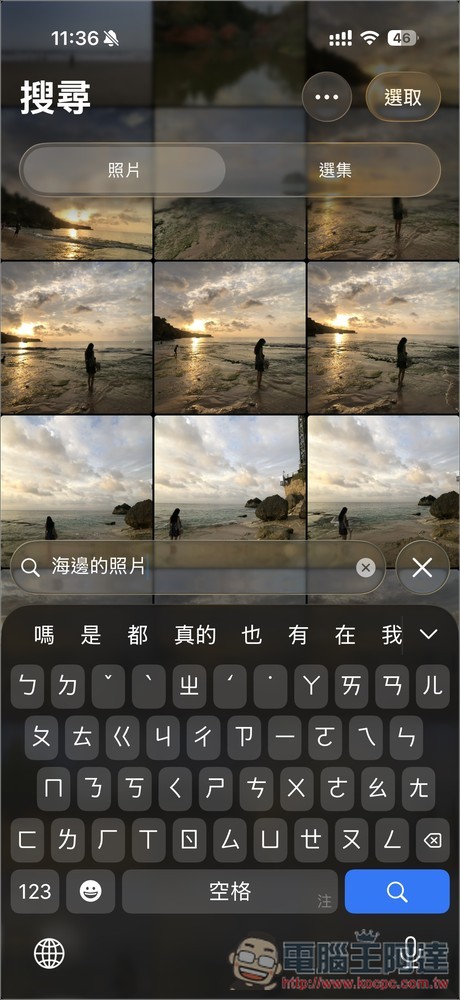Clear the 海邊的照片 search text
Image resolution: width=460 pixels, height=1000 pixels.
click(366, 568)
